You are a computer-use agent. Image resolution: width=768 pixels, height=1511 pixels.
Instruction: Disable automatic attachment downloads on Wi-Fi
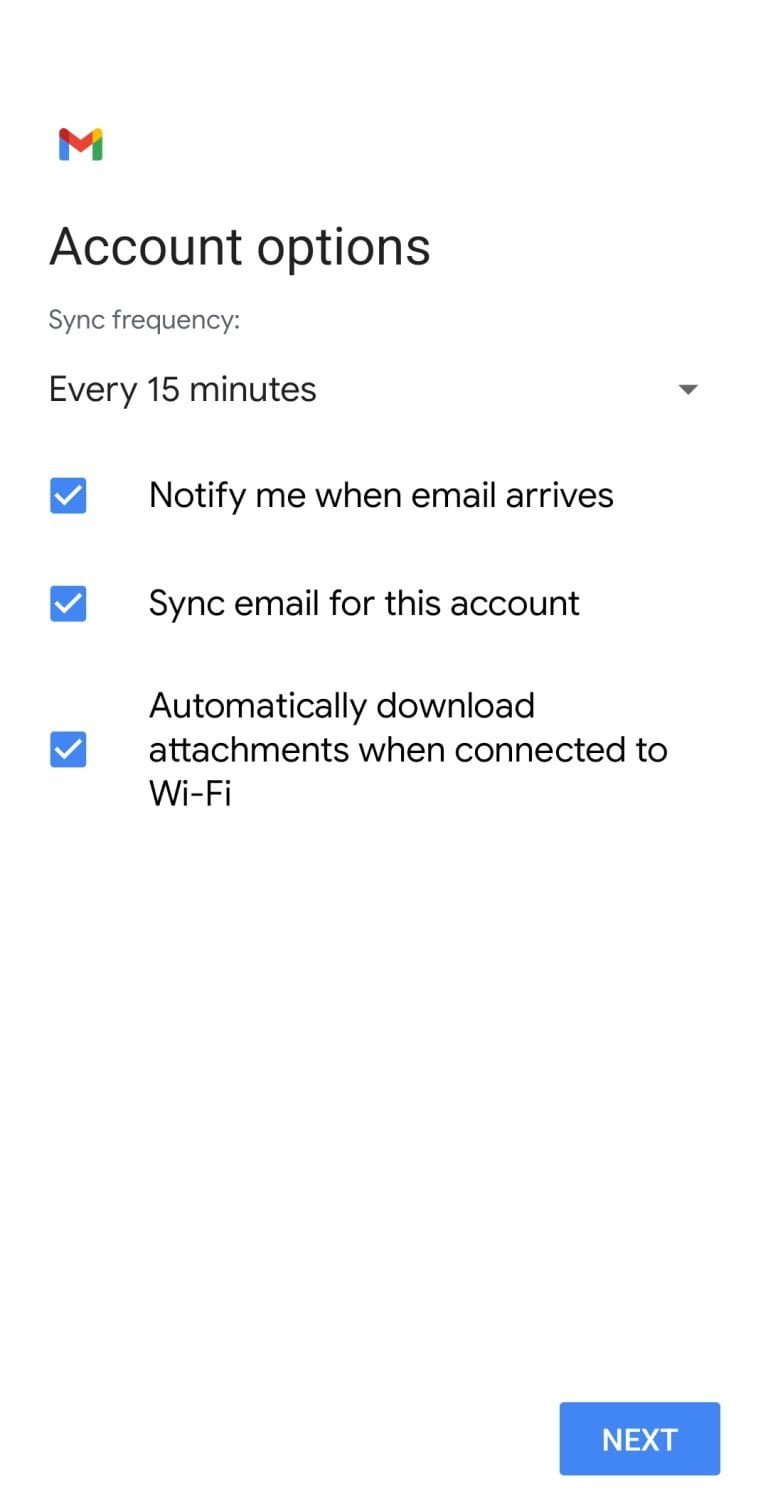point(68,750)
